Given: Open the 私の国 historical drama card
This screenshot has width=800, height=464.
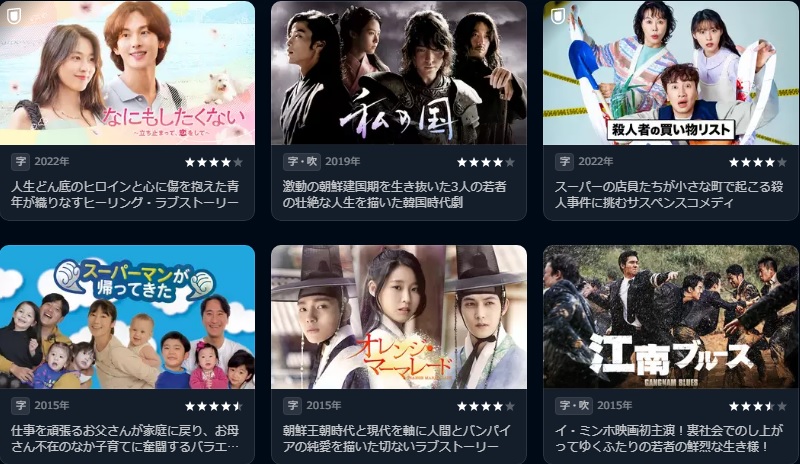Looking at the screenshot, I should pyautogui.click(x=398, y=75).
